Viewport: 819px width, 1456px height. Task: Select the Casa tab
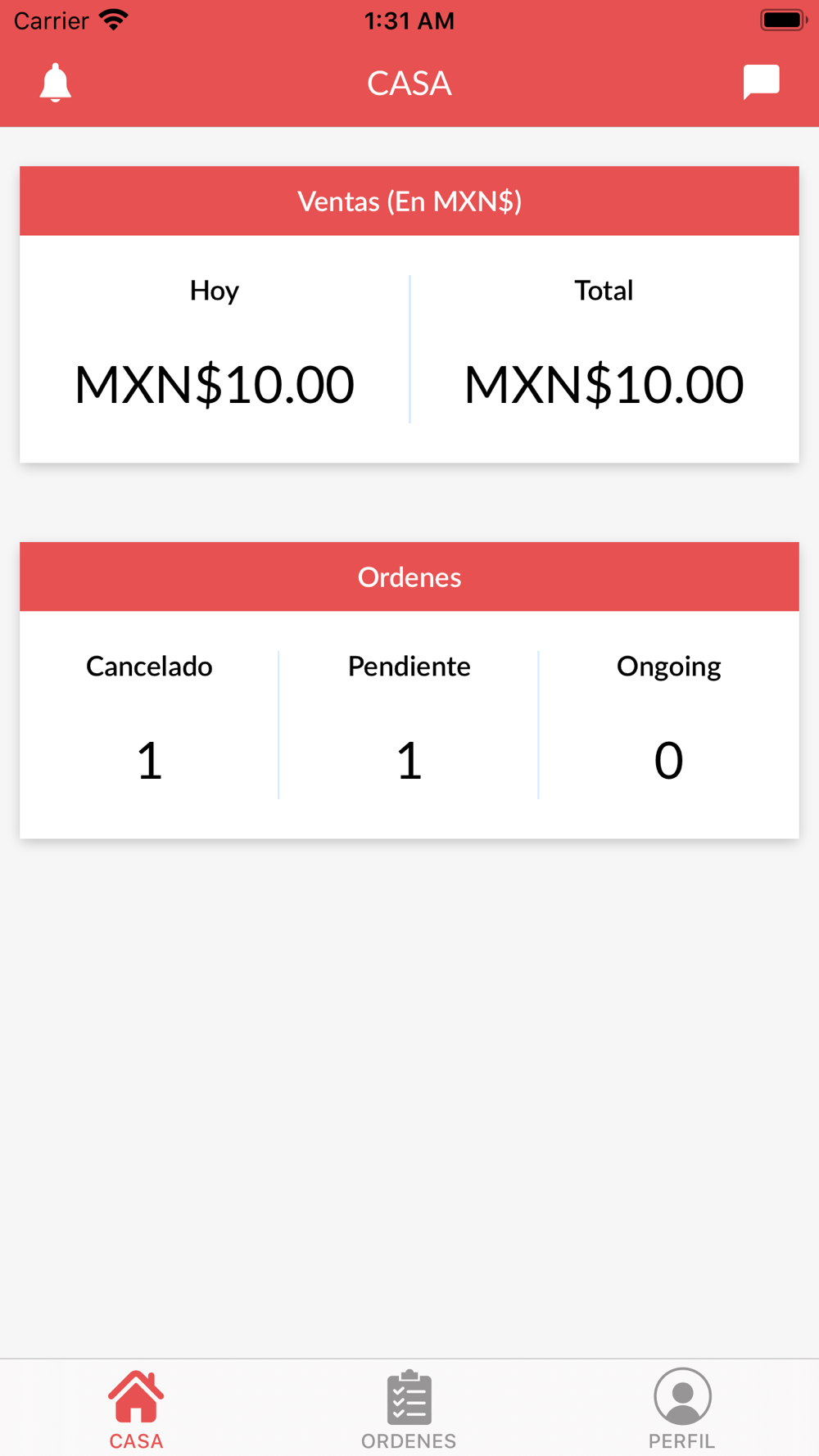click(x=136, y=1409)
